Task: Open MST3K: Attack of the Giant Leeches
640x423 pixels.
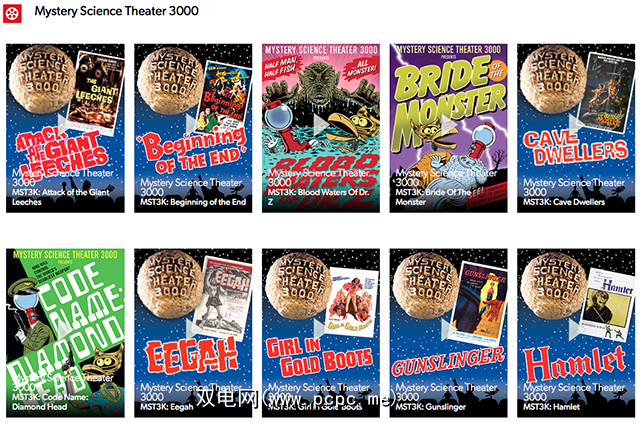Action: tap(65, 126)
